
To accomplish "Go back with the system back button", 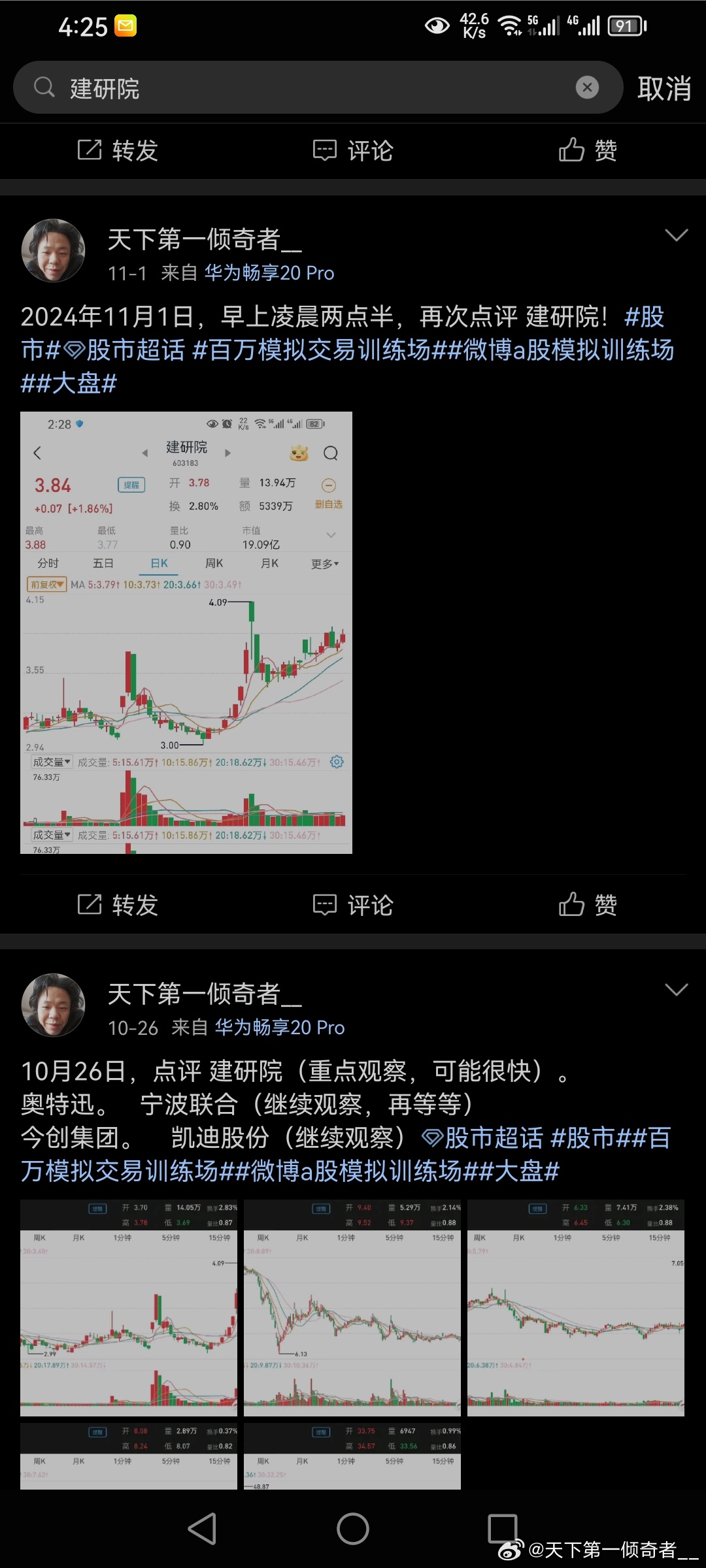I will click(202, 1528).
